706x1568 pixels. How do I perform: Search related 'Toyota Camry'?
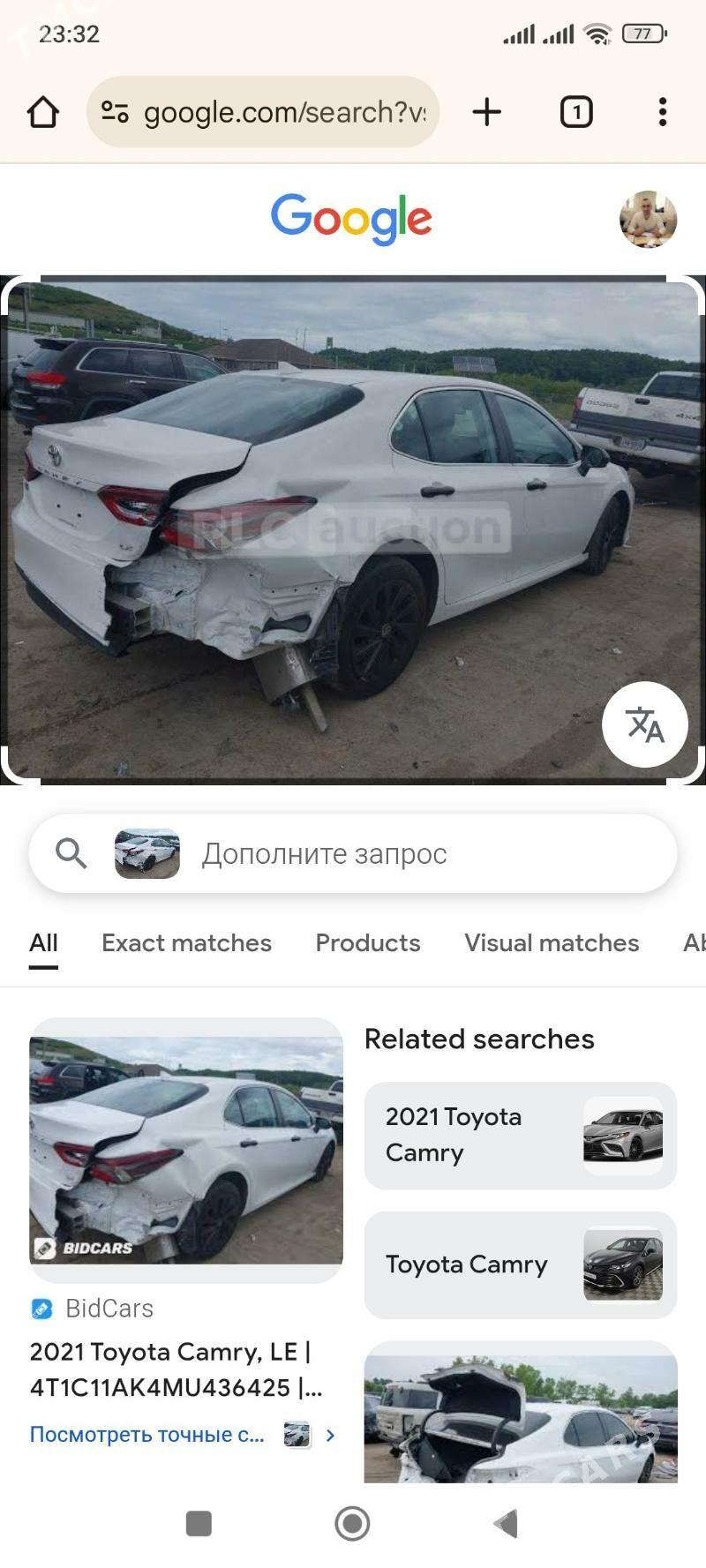tap(520, 1264)
